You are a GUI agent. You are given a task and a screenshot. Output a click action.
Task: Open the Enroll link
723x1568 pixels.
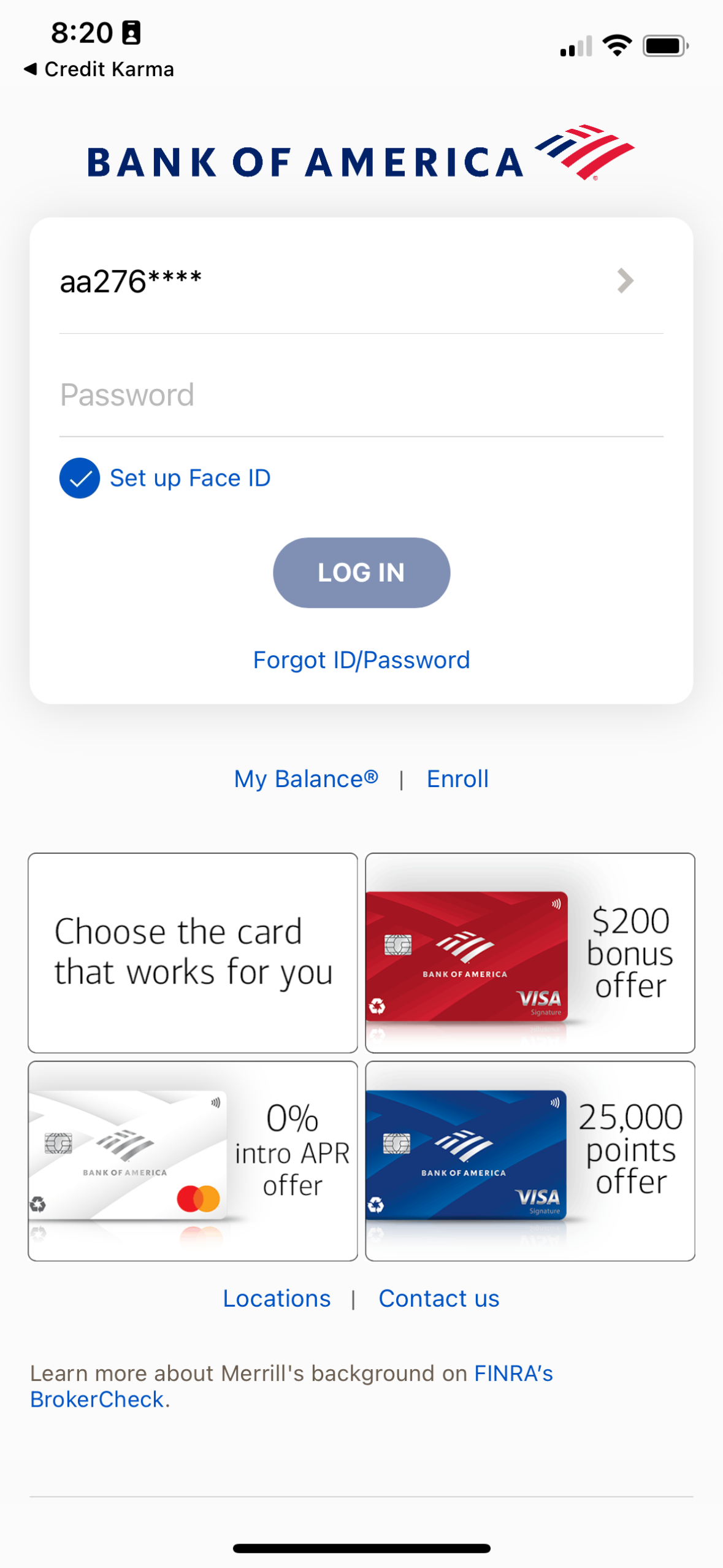pyautogui.click(x=457, y=778)
